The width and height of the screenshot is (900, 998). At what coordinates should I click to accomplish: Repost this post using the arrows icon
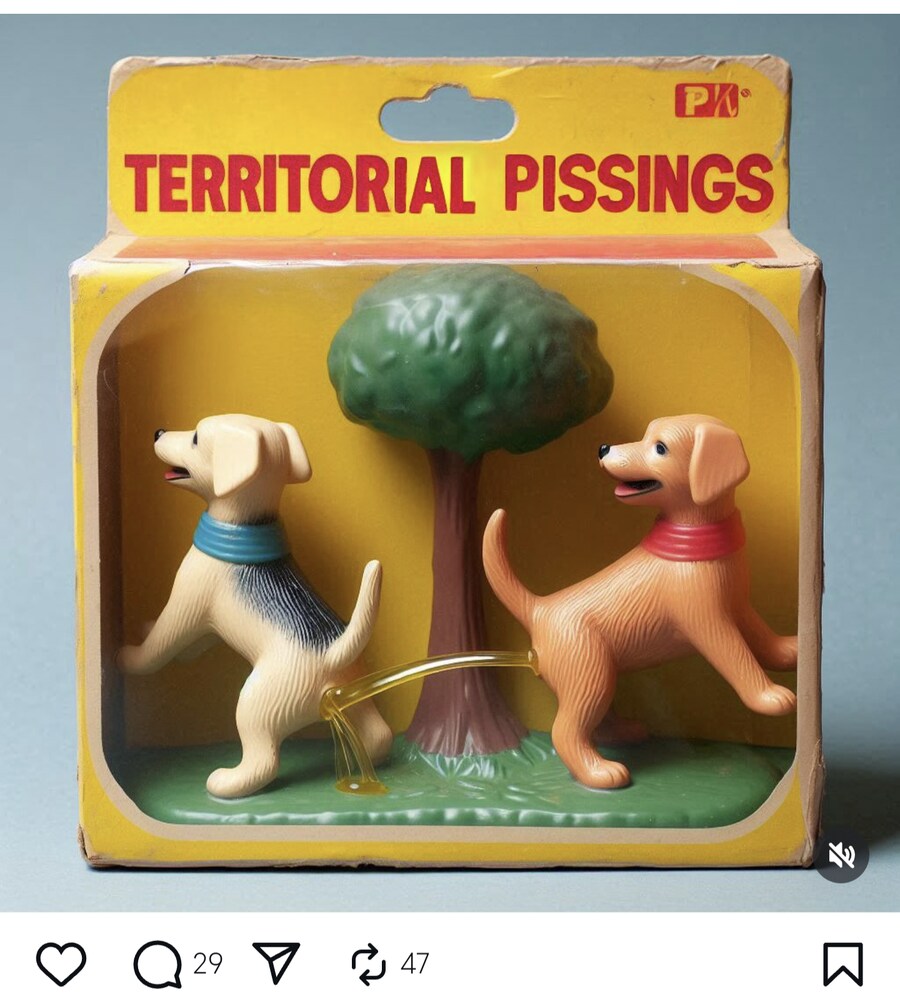(368, 964)
